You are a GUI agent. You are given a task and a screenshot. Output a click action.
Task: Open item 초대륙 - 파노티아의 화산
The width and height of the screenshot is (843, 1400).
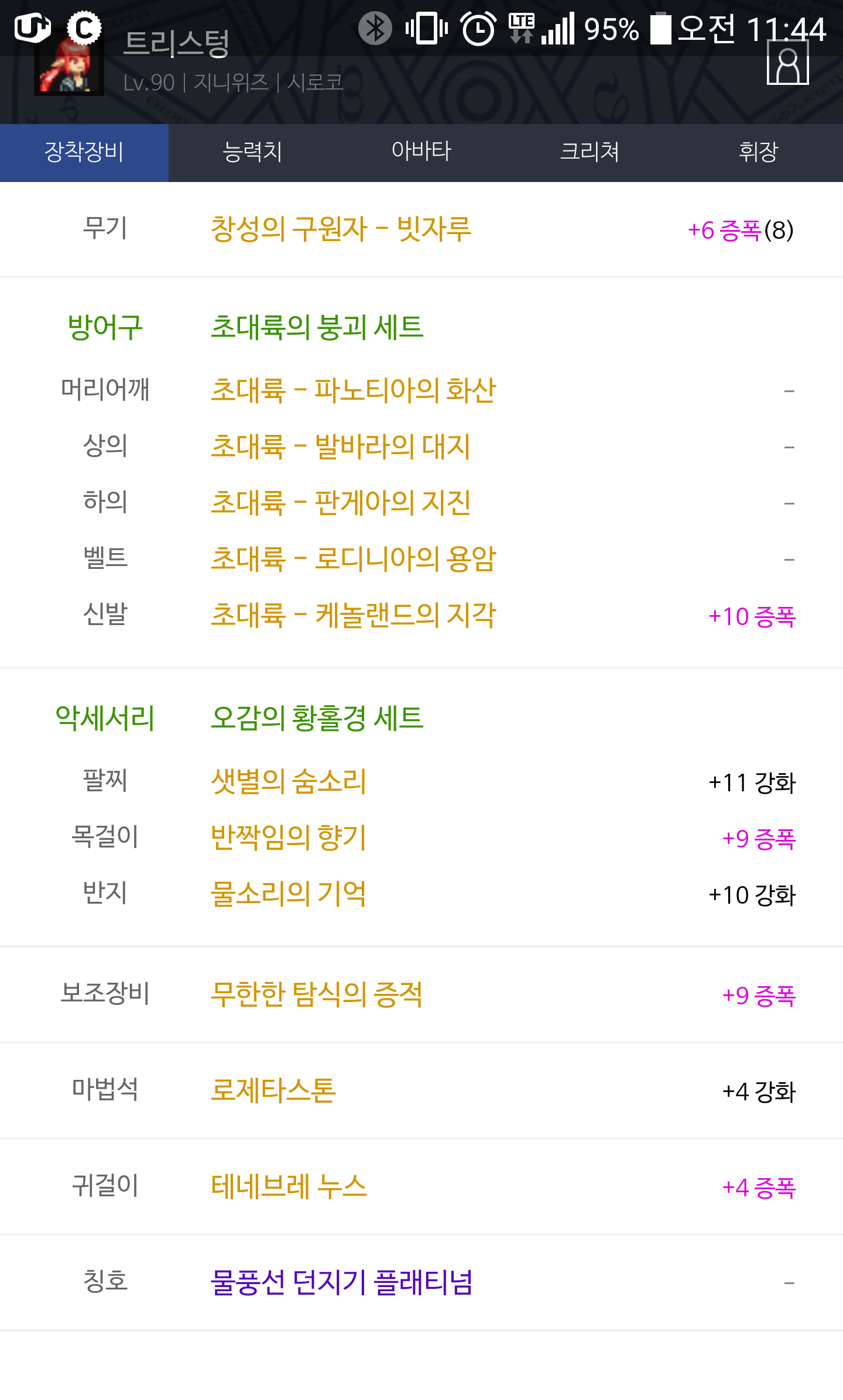coord(353,390)
